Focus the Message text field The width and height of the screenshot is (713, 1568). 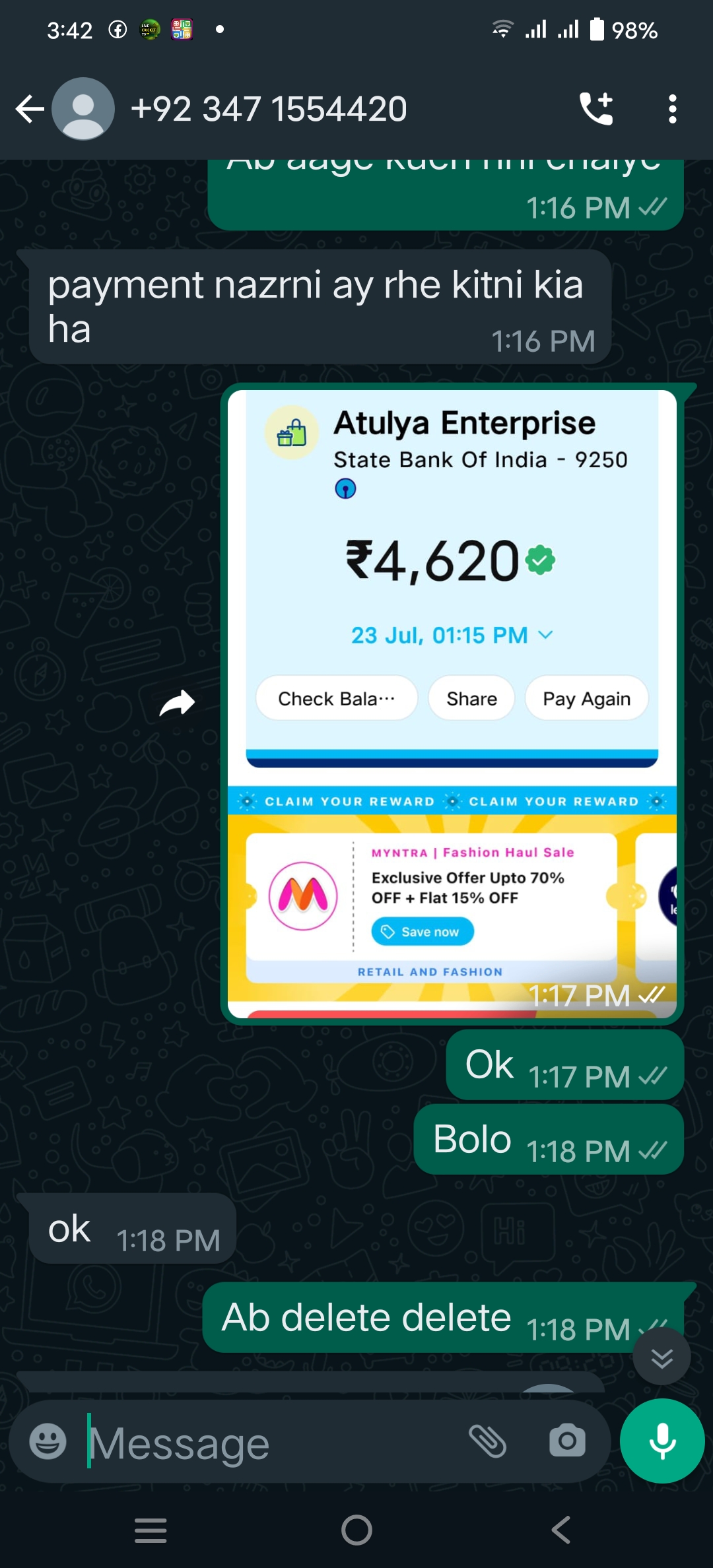264,1443
